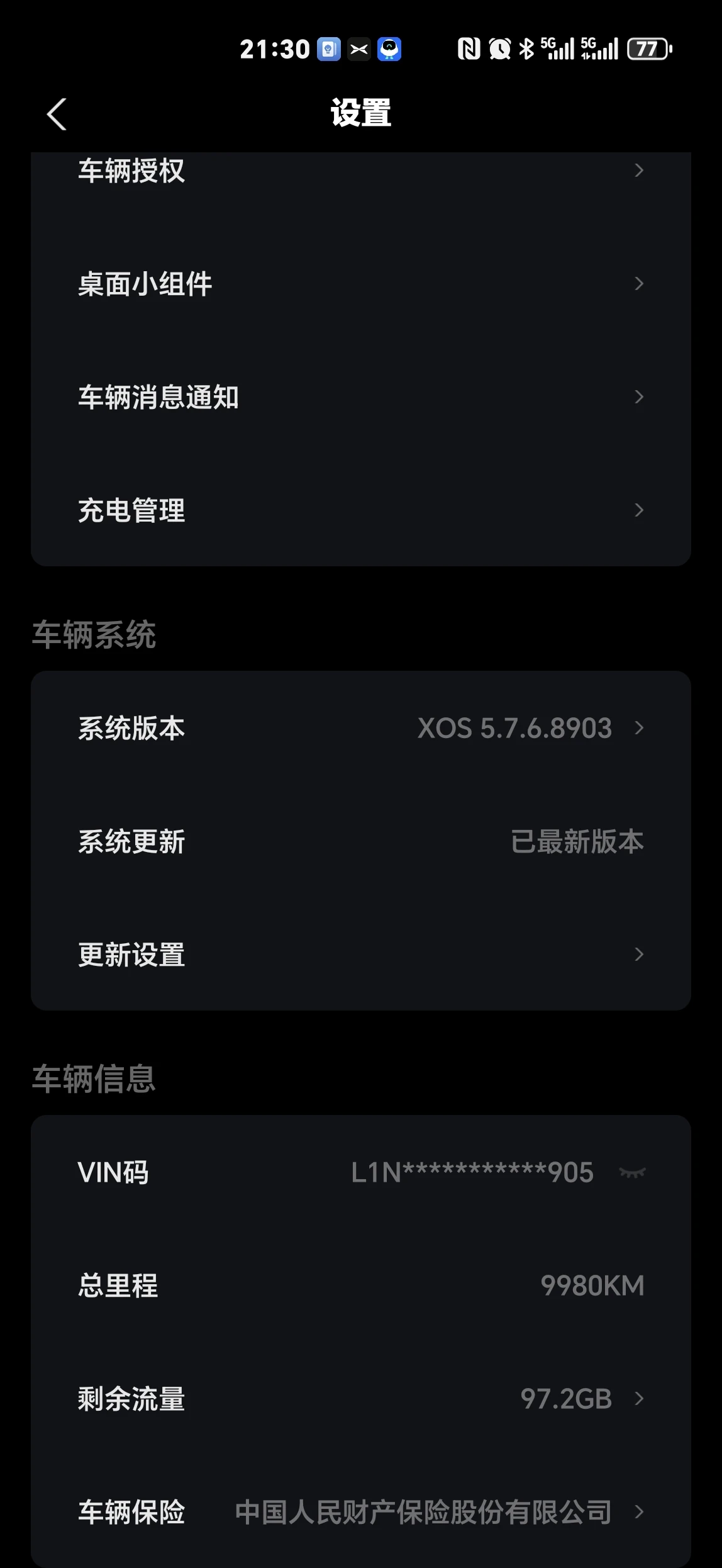
Task: Open 车辆消息通知 settings
Action: pyautogui.click(x=361, y=397)
